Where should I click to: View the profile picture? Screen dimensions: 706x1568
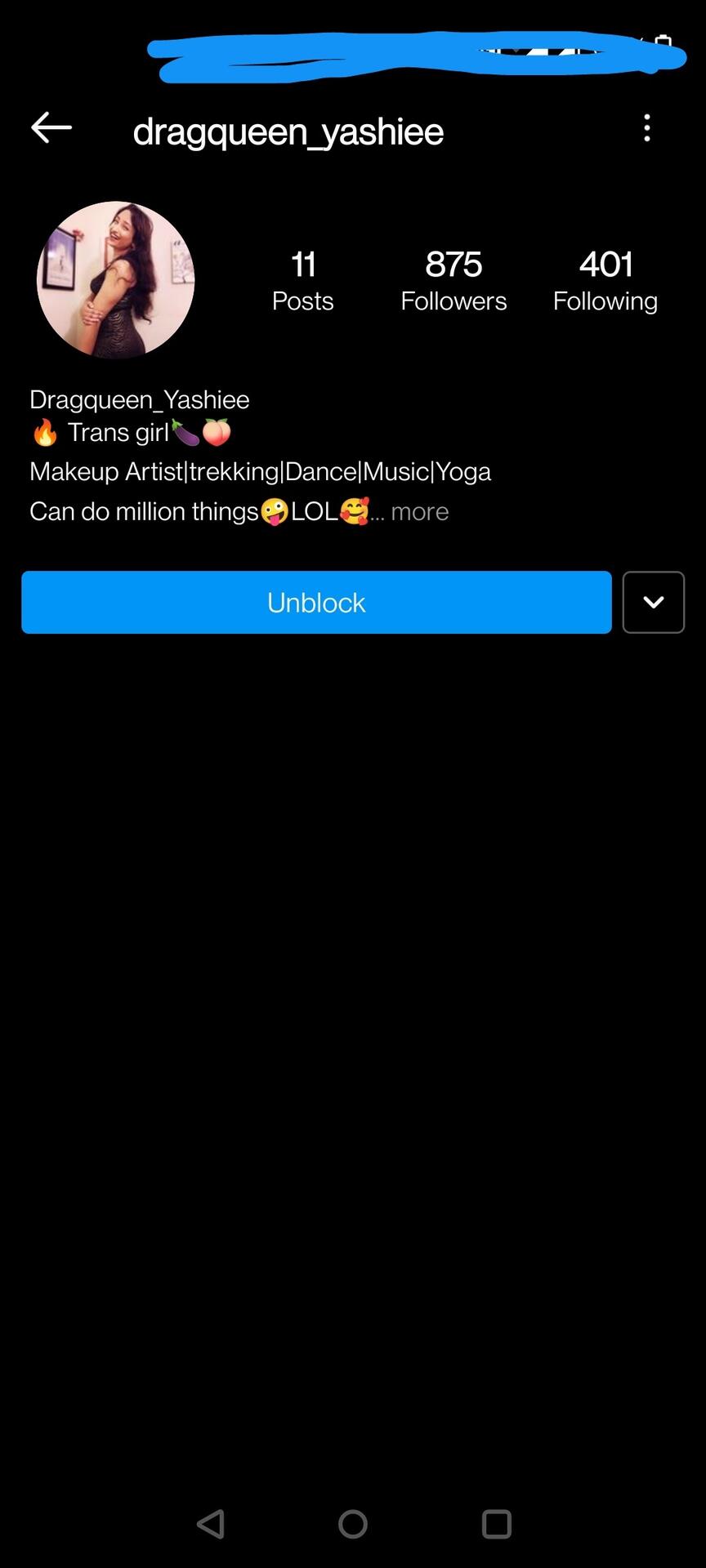[x=115, y=280]
